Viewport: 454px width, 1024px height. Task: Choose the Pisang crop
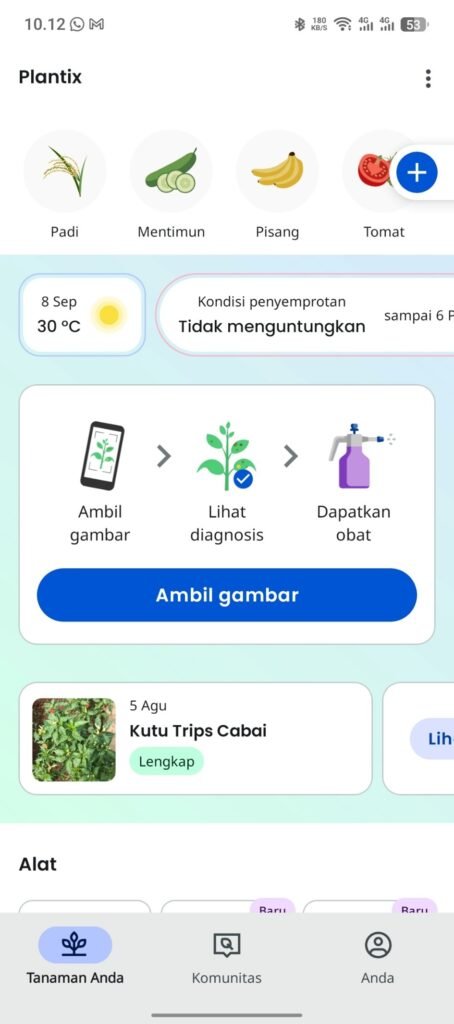277,185
